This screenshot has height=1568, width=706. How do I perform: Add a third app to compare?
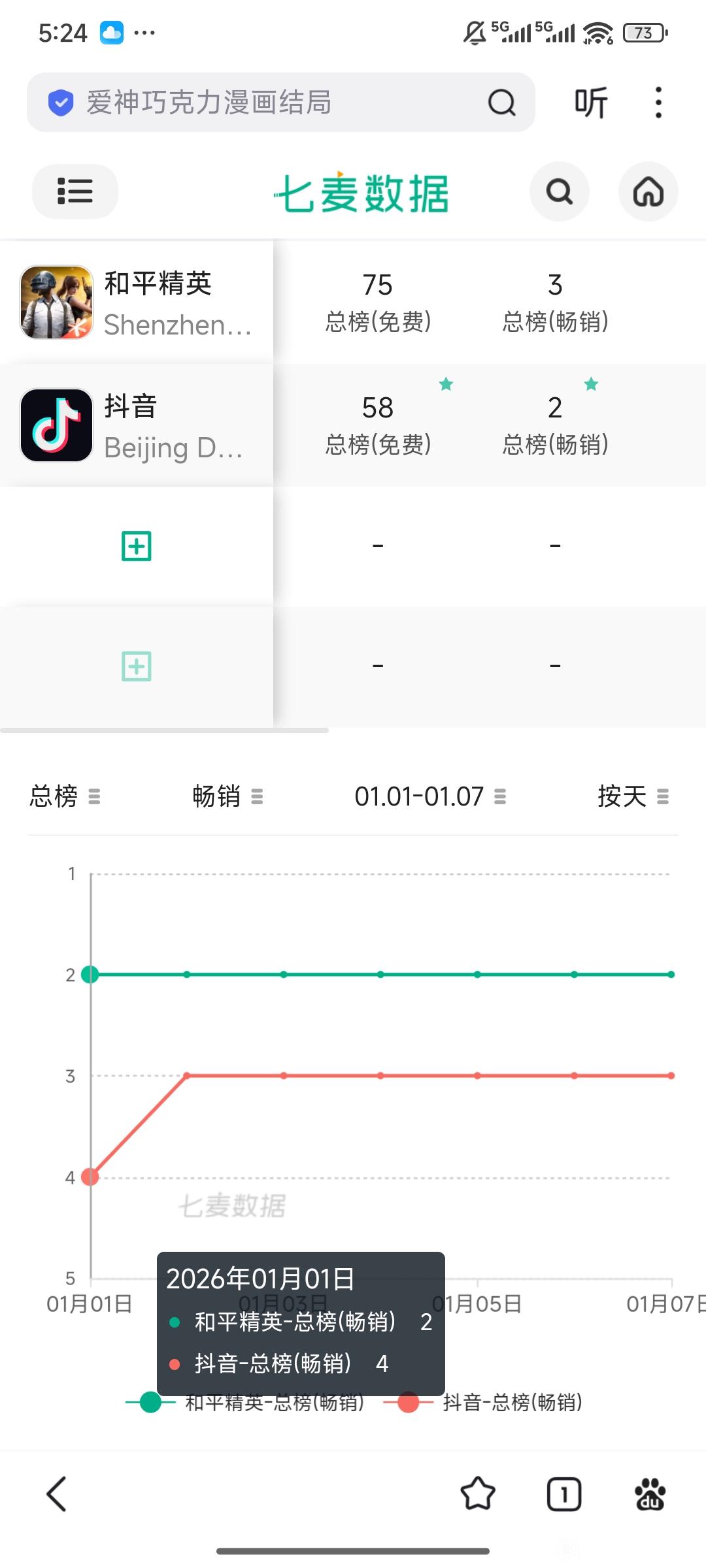[x=136, y=546]
